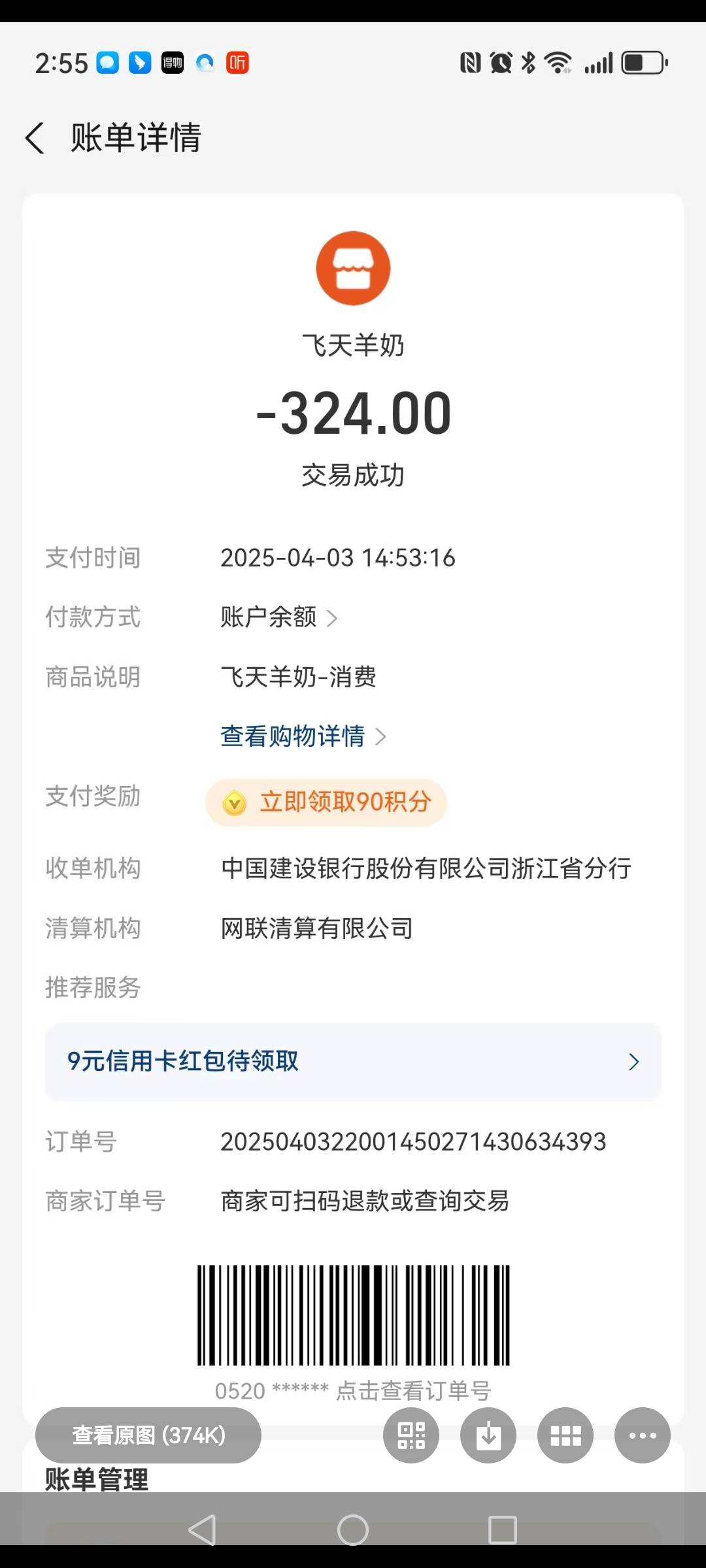Go back with the system back button

point(203,1529)
